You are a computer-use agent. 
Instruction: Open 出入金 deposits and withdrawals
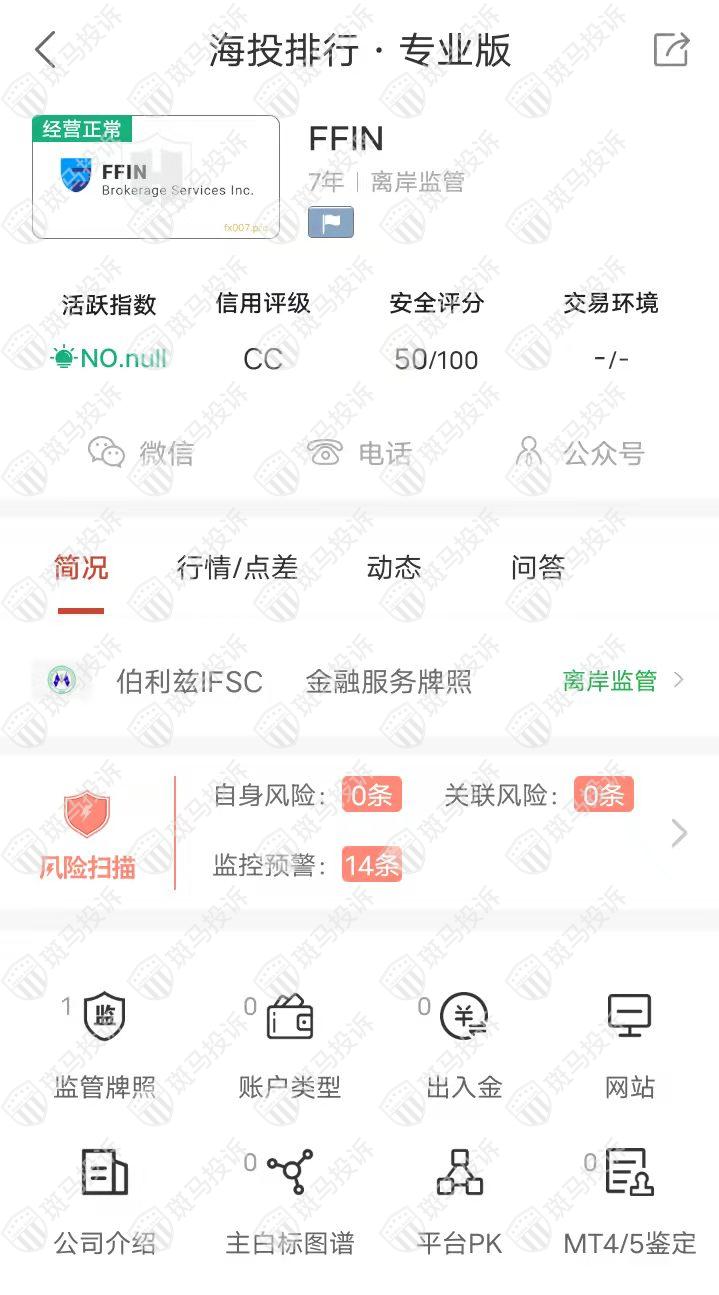tap(464, 1045)
